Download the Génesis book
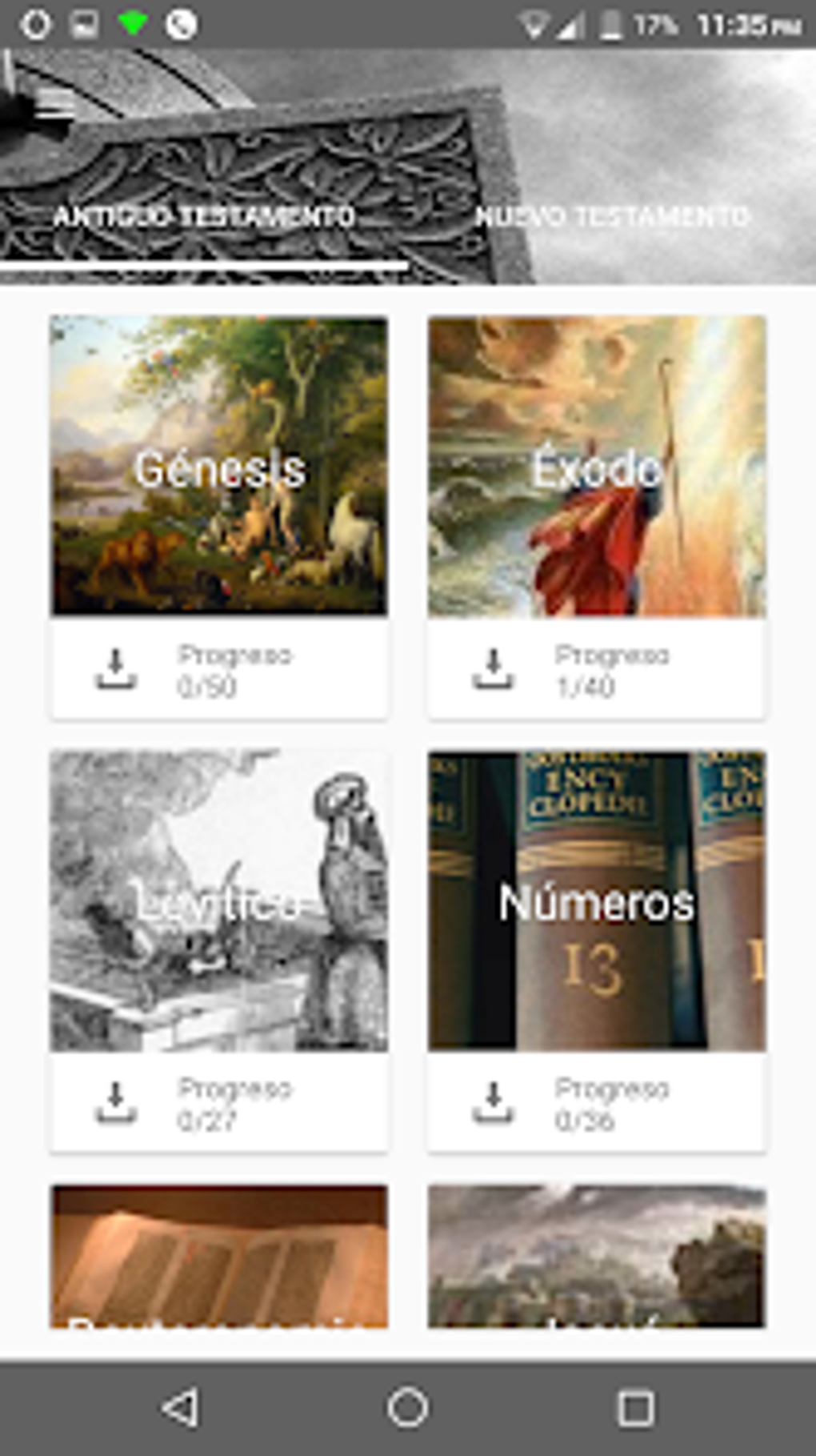This screenshot has width=816, height=1456. pyautogui.click(x=116, y=669)
